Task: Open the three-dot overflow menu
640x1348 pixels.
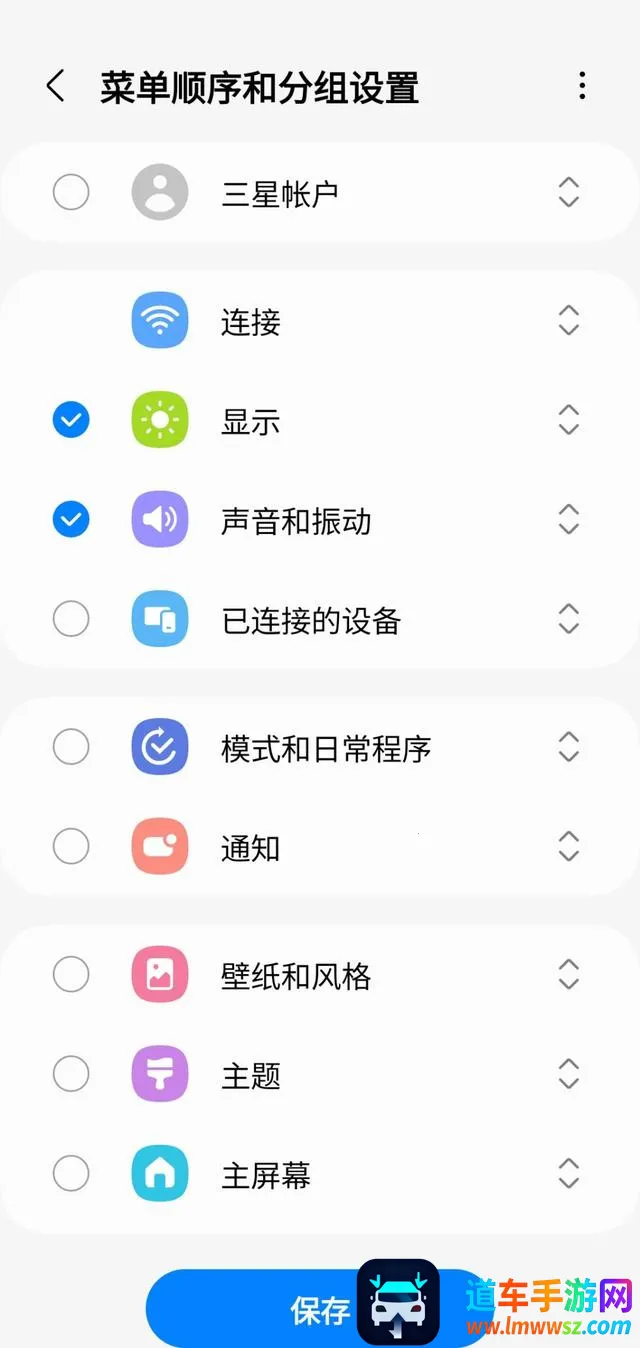Action: click(x=582, y=86)
